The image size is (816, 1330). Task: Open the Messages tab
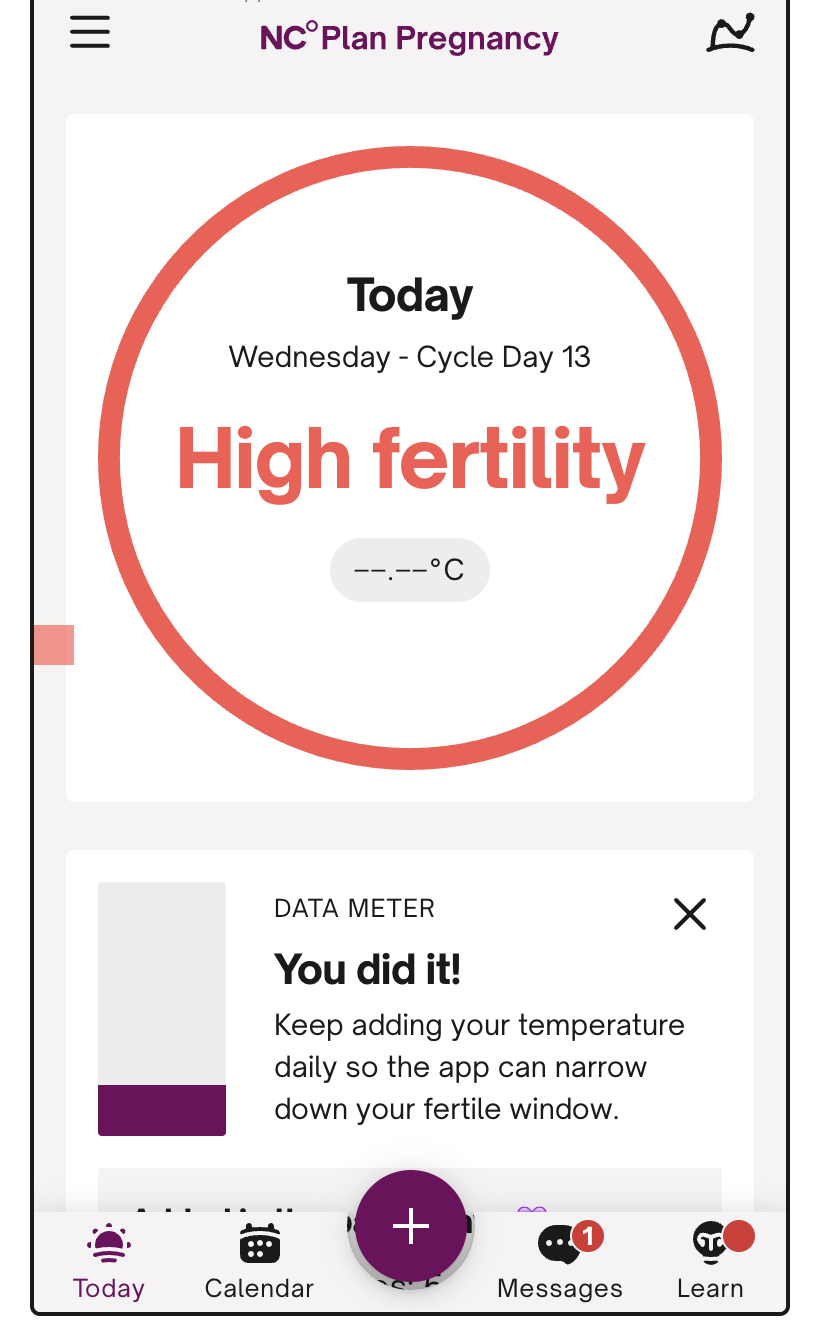(x=560, y=1262)
